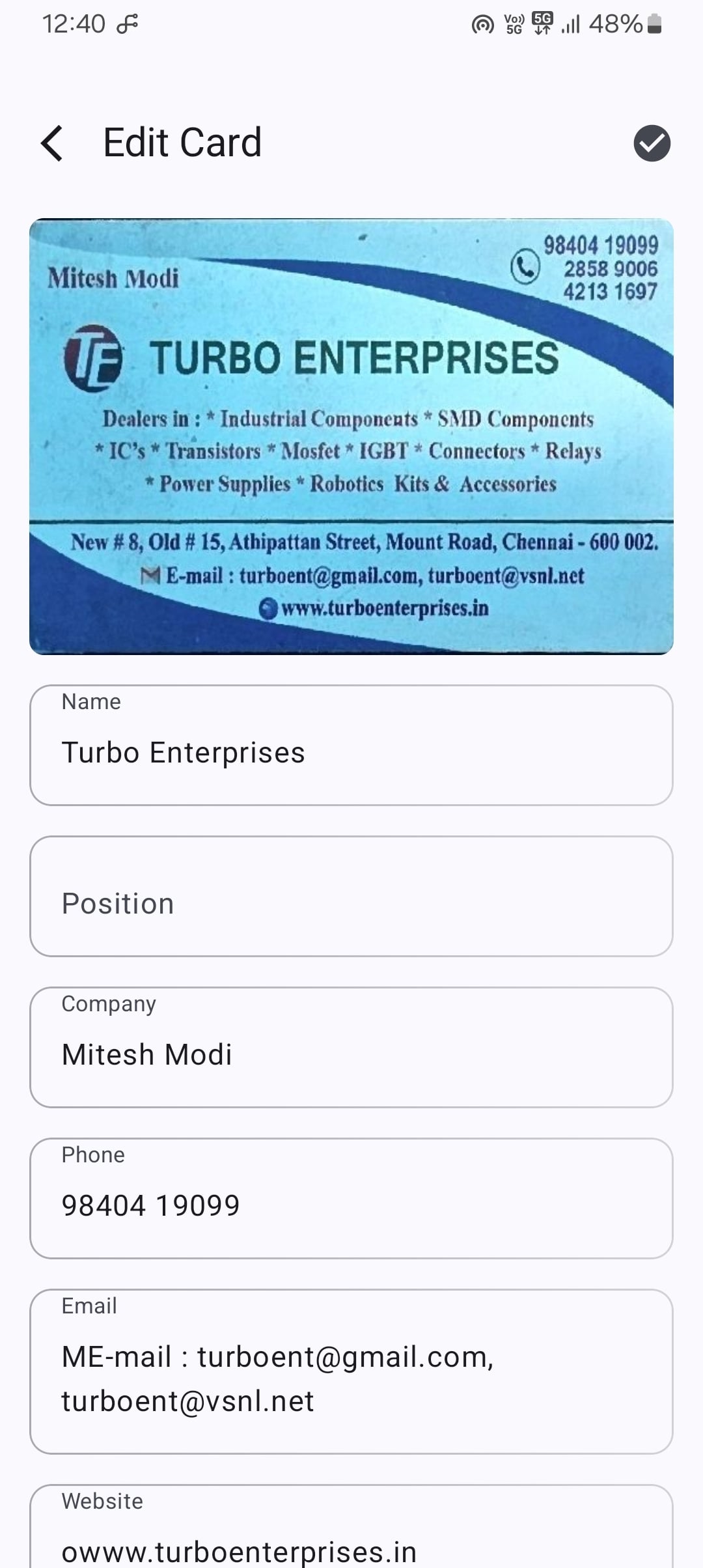Edit the Email field

coord(351,1378)
